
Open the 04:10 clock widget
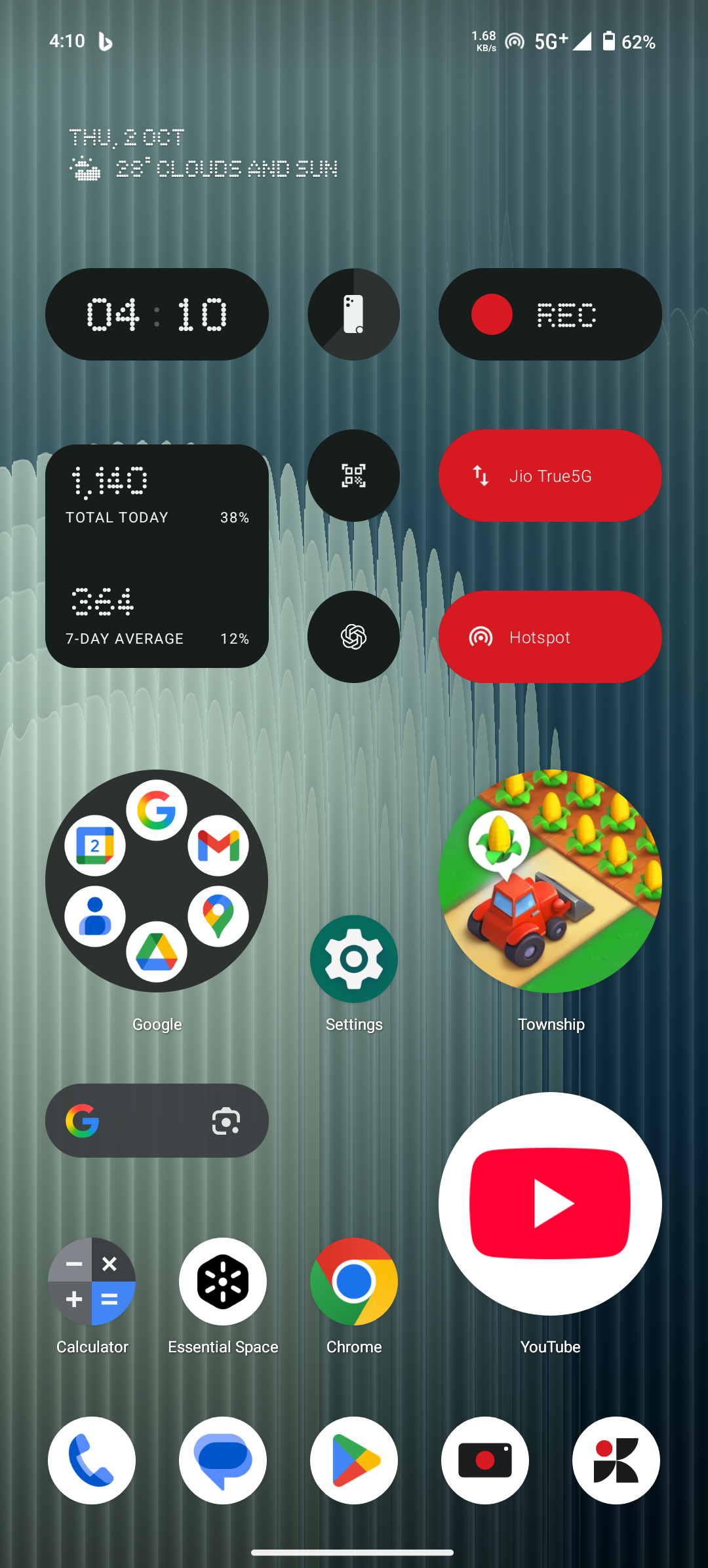pos(157,315)
